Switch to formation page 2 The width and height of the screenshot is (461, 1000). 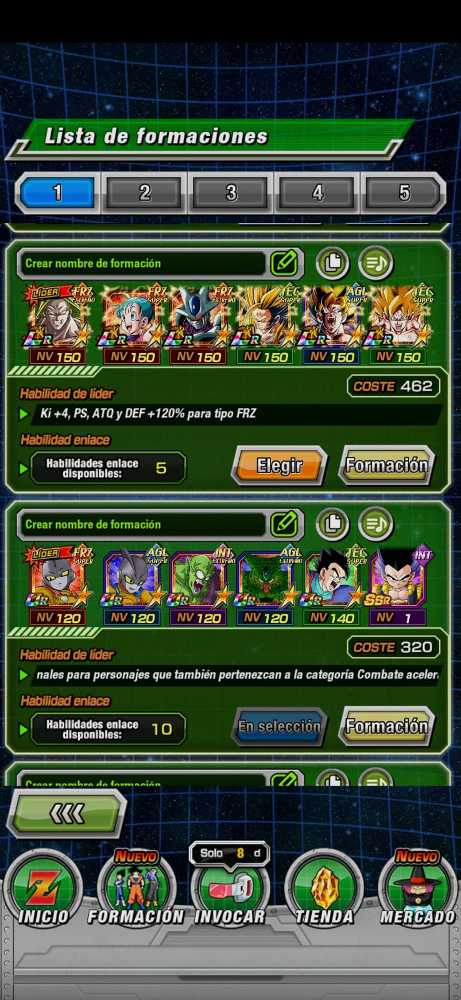tap(144, 192)
